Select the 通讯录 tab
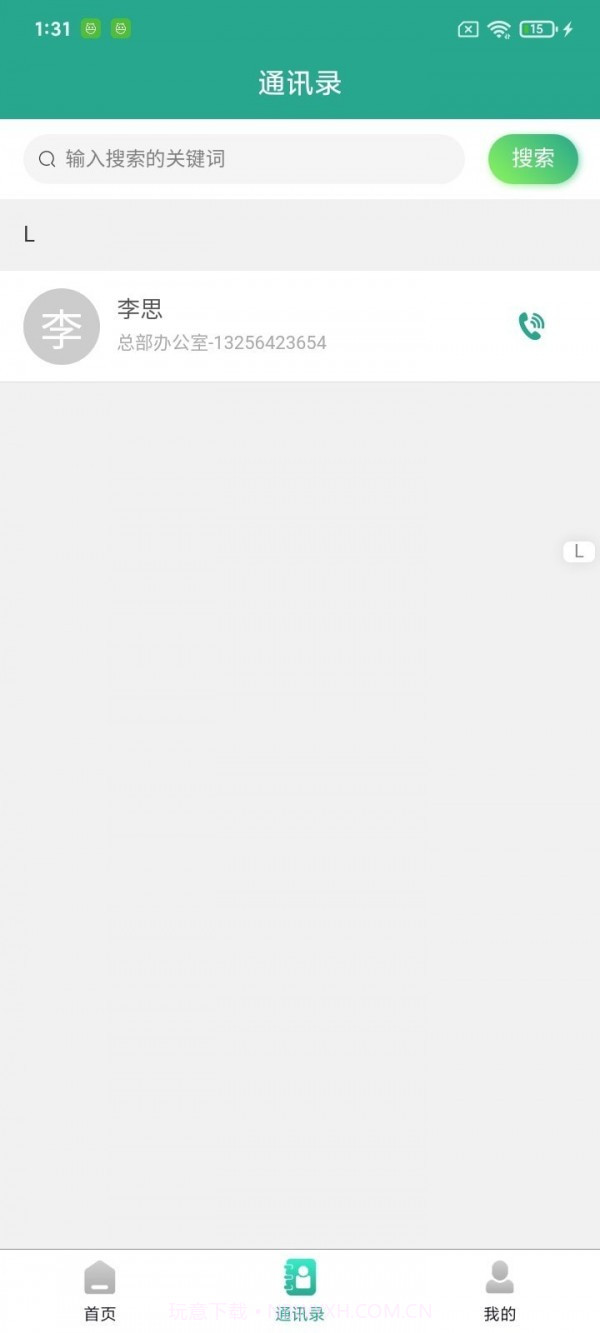Viewport: 600px width, 1333px height. 300,1291
